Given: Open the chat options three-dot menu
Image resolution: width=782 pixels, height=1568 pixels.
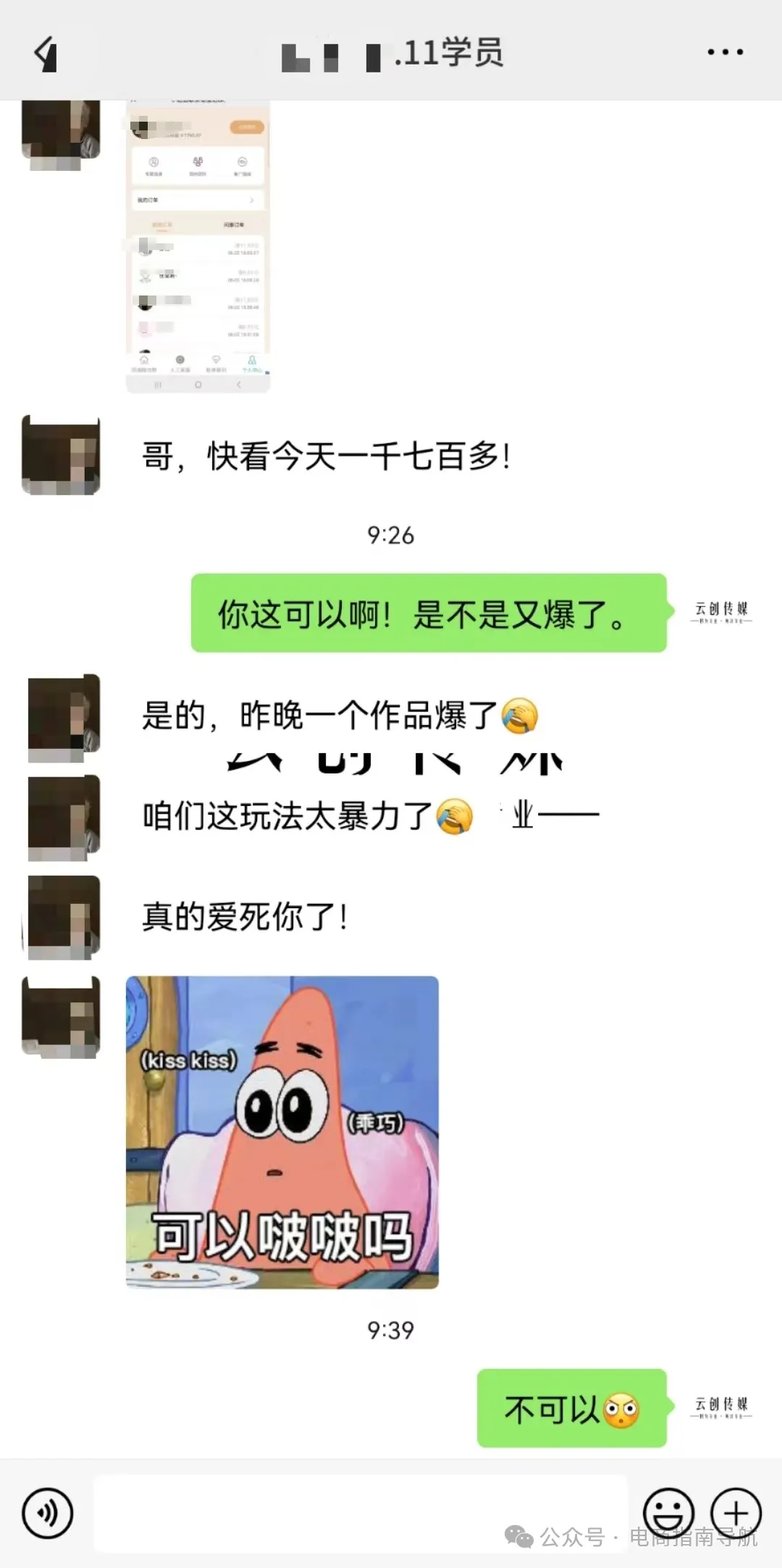Looking at the screenshot, I should pos(725,52).
